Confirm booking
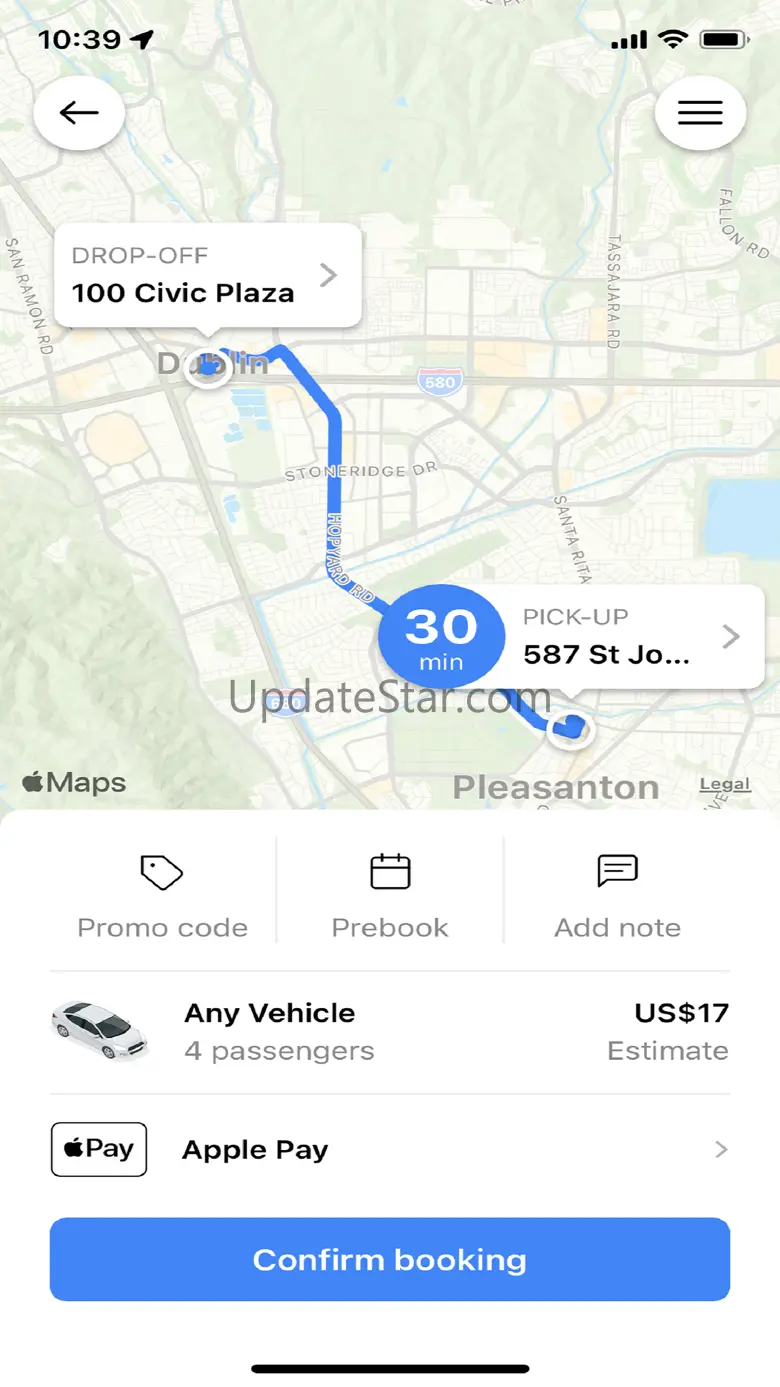The width and height of the screenshot is (780, 1387). click(x=390, y=1259)
